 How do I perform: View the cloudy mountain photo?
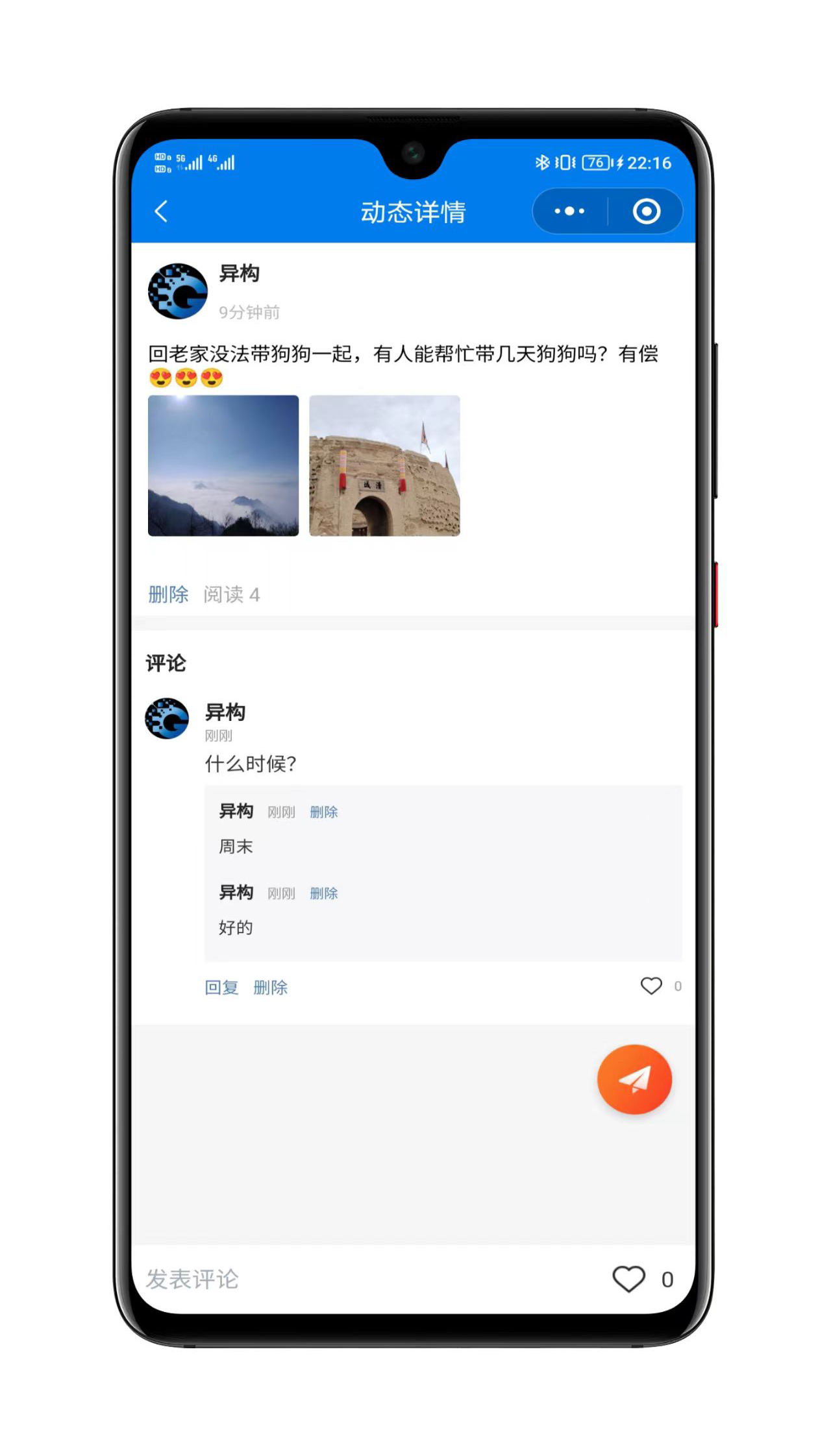223,465
